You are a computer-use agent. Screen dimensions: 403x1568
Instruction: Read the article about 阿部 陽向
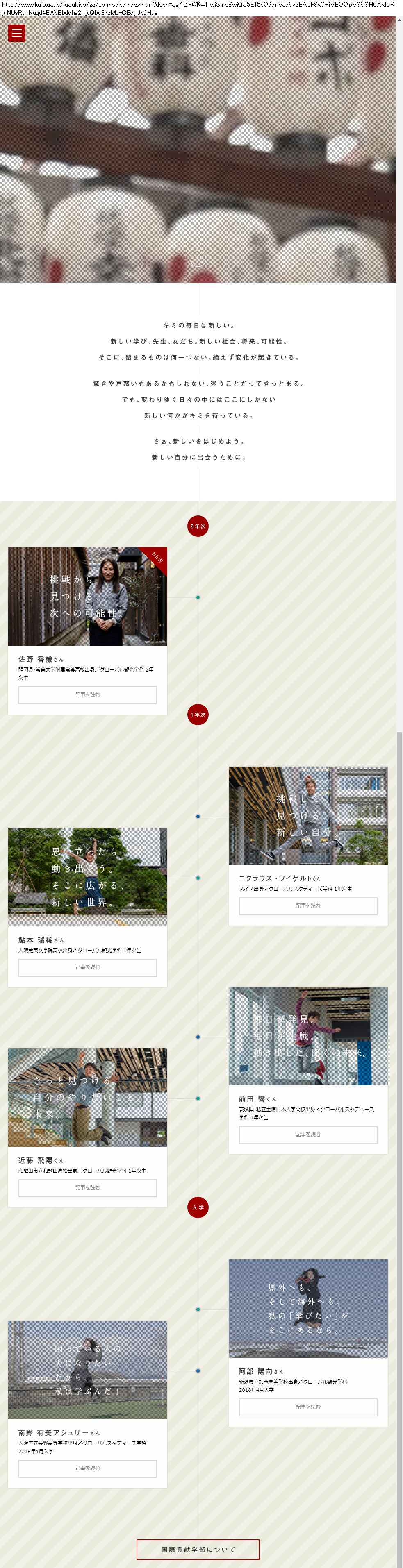pyautogui.click(x=308, y=1407)
